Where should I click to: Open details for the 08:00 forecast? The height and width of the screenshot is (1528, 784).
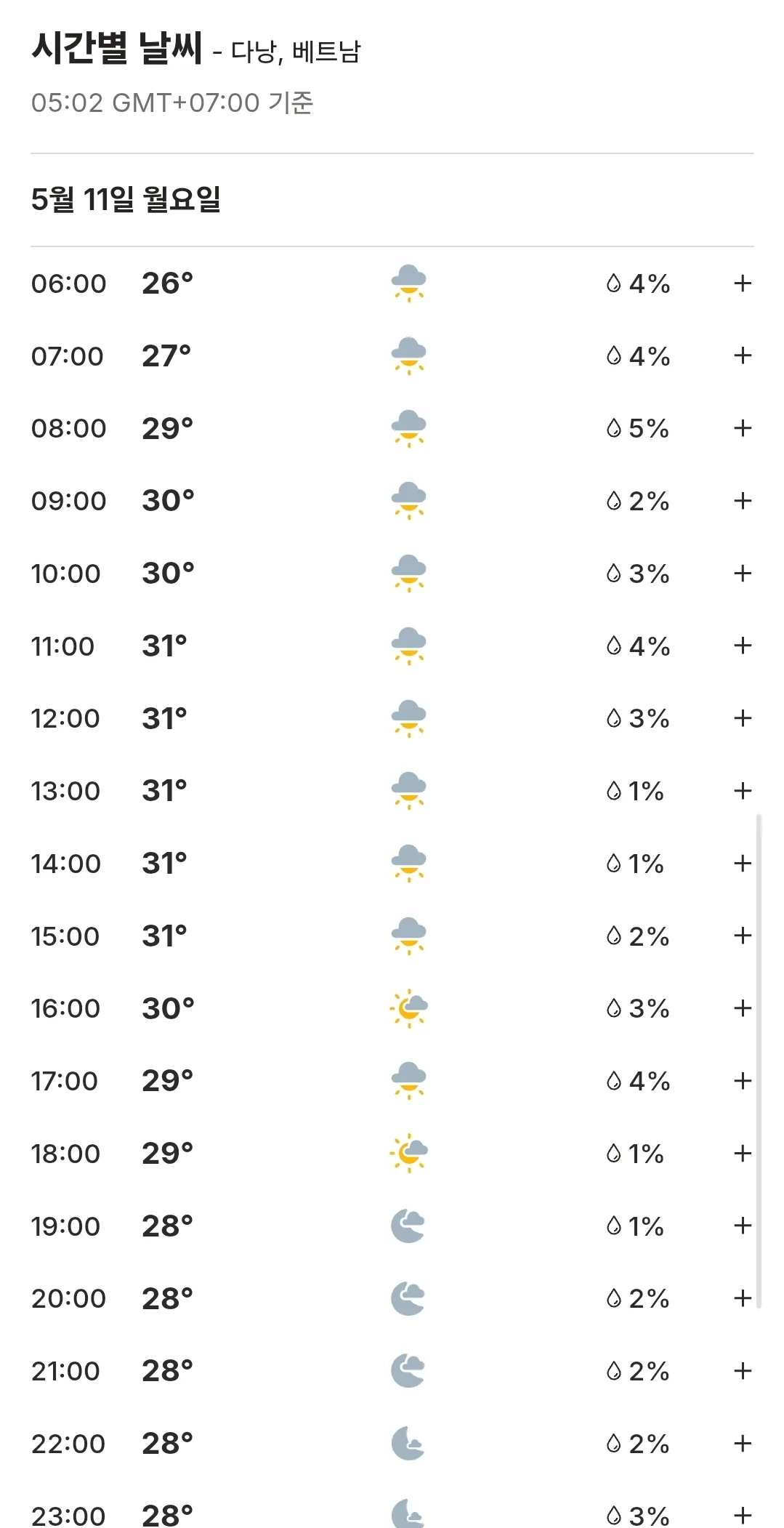[x=742, y=428]
